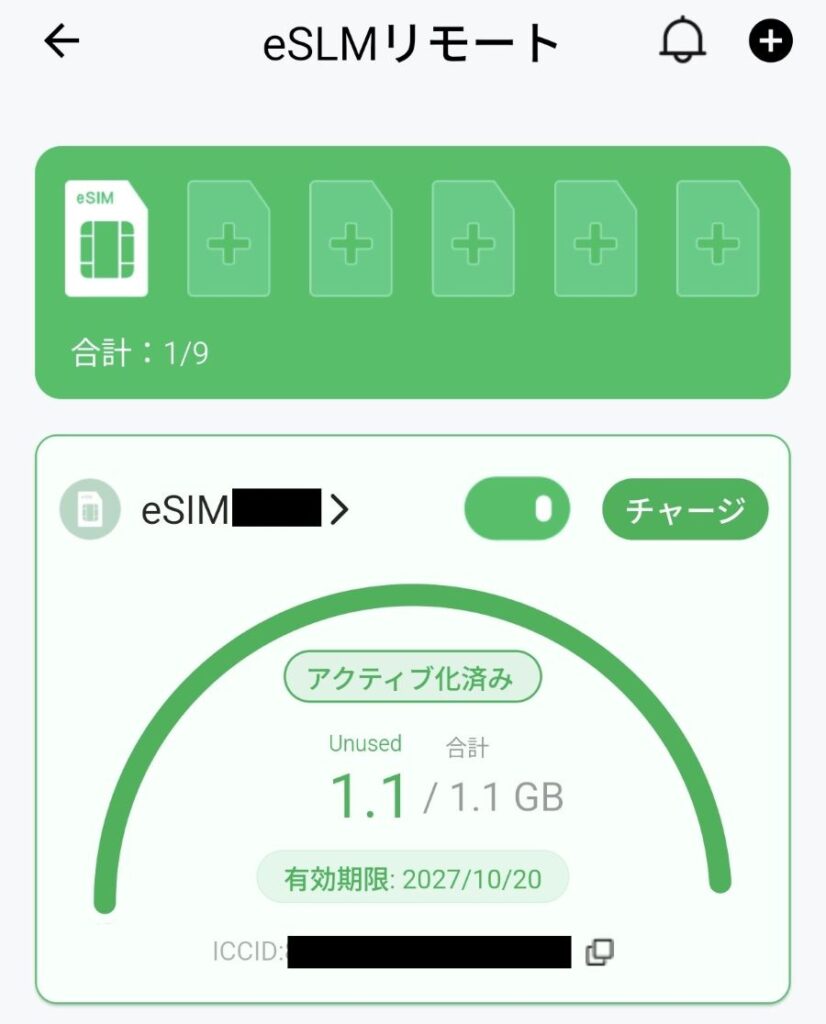Open the notifications bell
The height and width of the screenshot is (1024, 826).
point(683,42)
